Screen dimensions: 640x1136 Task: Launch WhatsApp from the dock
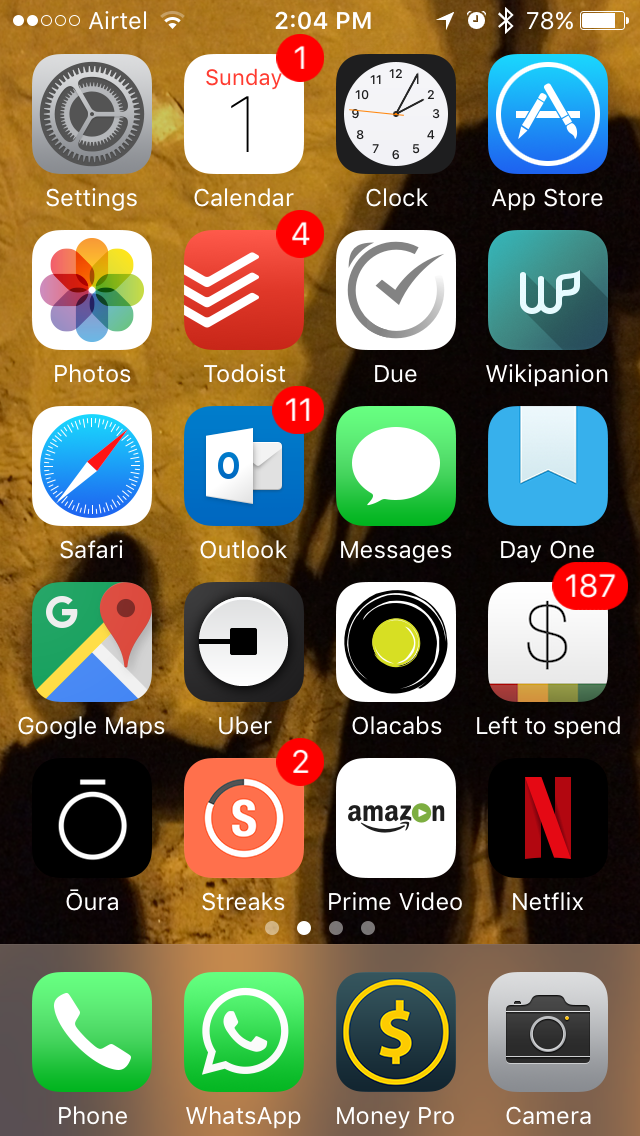[244, 1032]
